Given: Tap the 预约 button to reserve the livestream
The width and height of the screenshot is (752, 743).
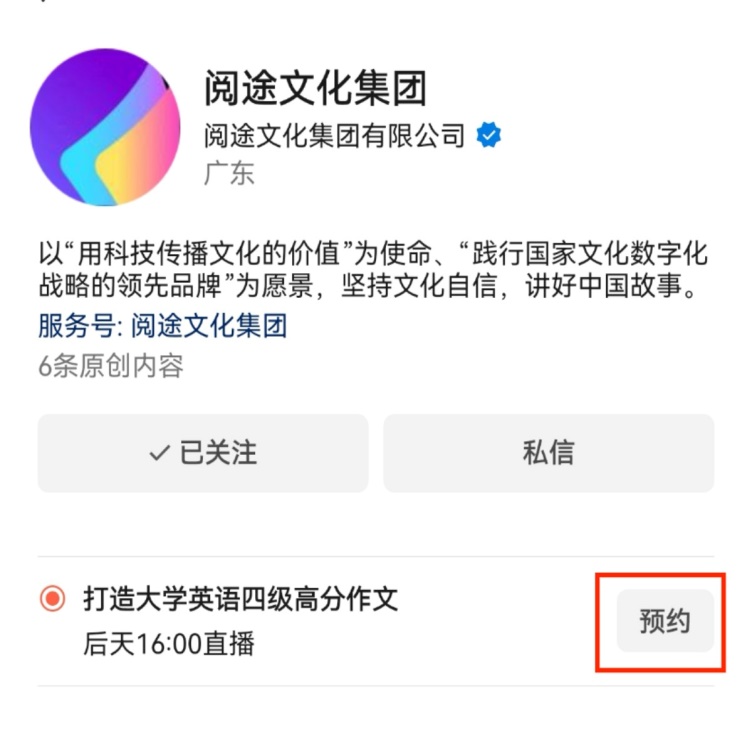Looking at the screenshot, I should [665, 621].
